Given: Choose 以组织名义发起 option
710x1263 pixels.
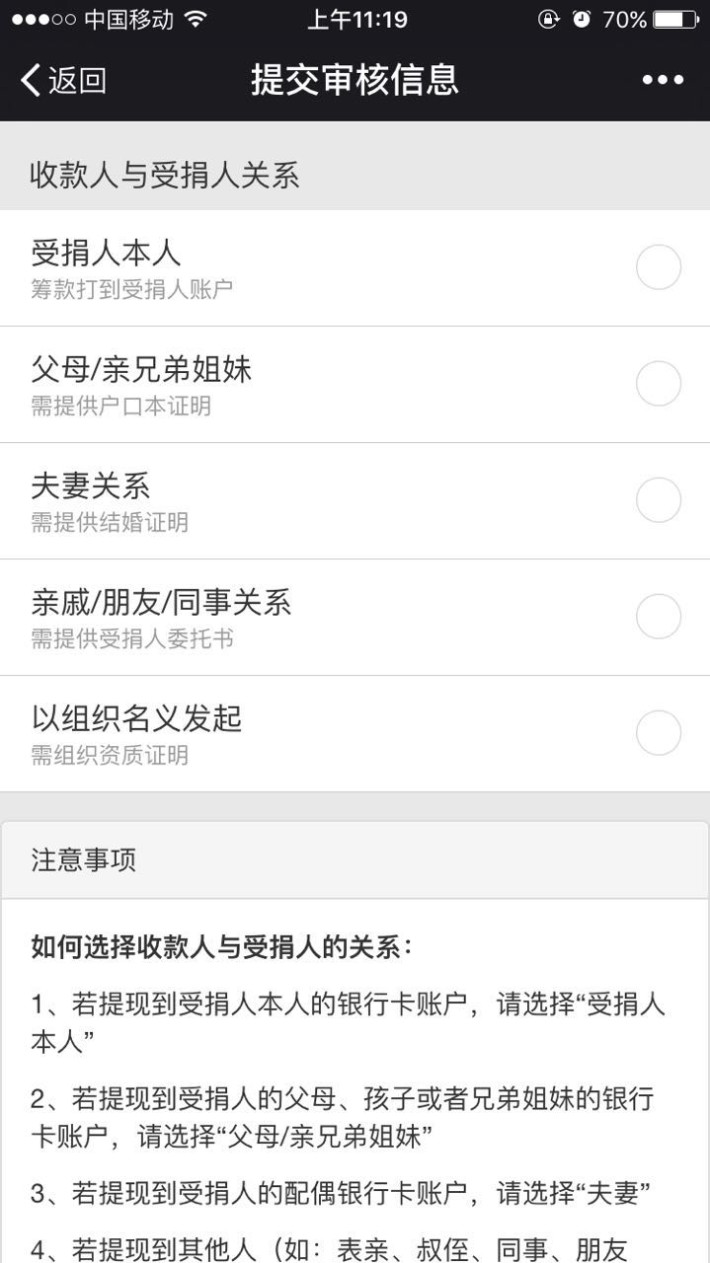Looking at the screenshot, I should point(355,734).
